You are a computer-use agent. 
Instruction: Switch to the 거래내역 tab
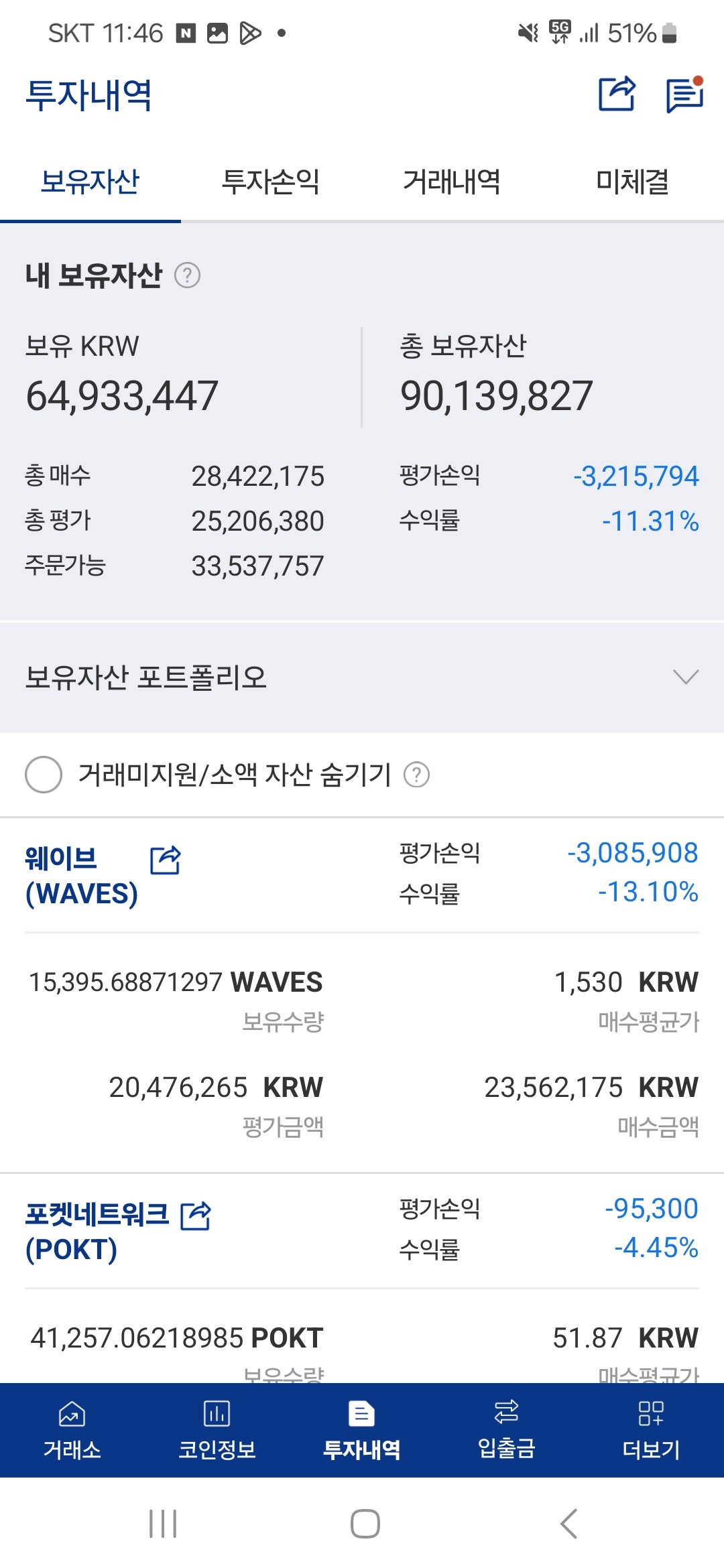click(452, 182)
